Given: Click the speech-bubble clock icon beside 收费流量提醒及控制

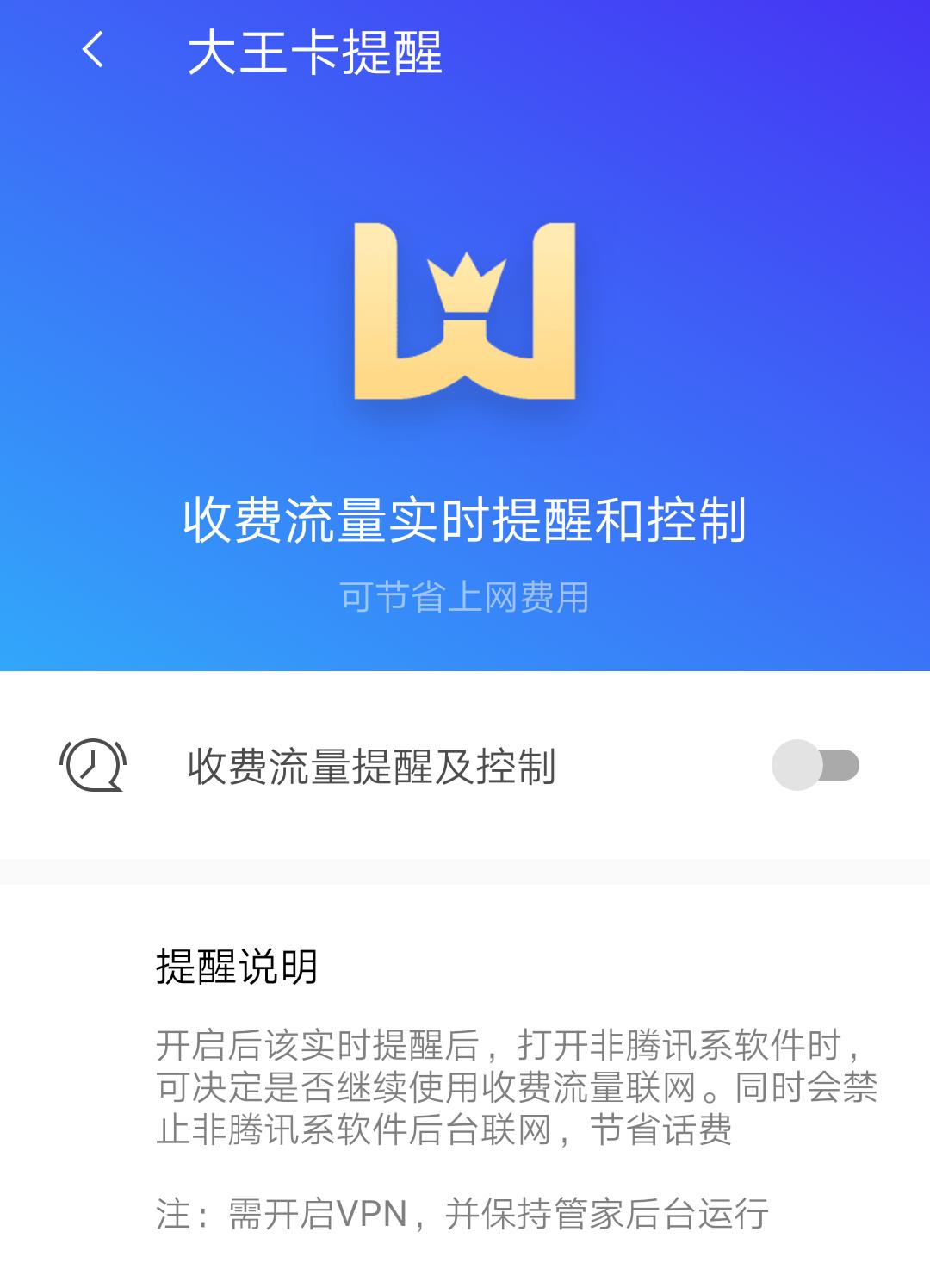Looking at the screenshot, I should (x=90, y=767).
